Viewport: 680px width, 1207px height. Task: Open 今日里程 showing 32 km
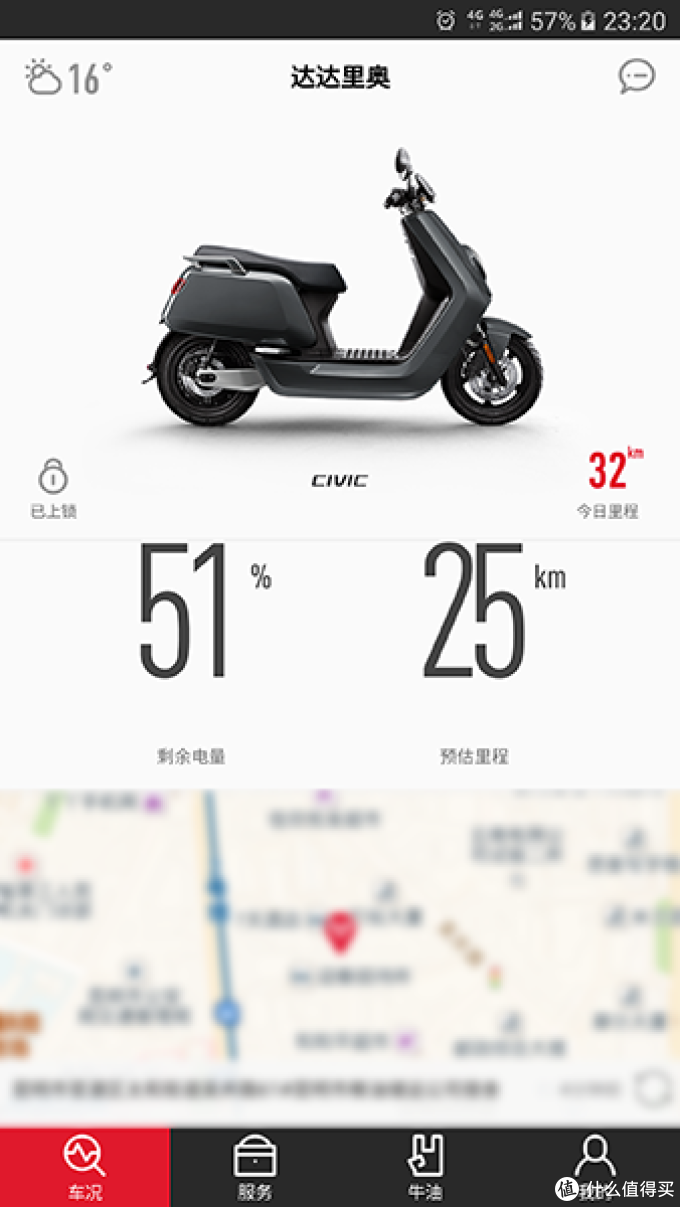[608, 482]
